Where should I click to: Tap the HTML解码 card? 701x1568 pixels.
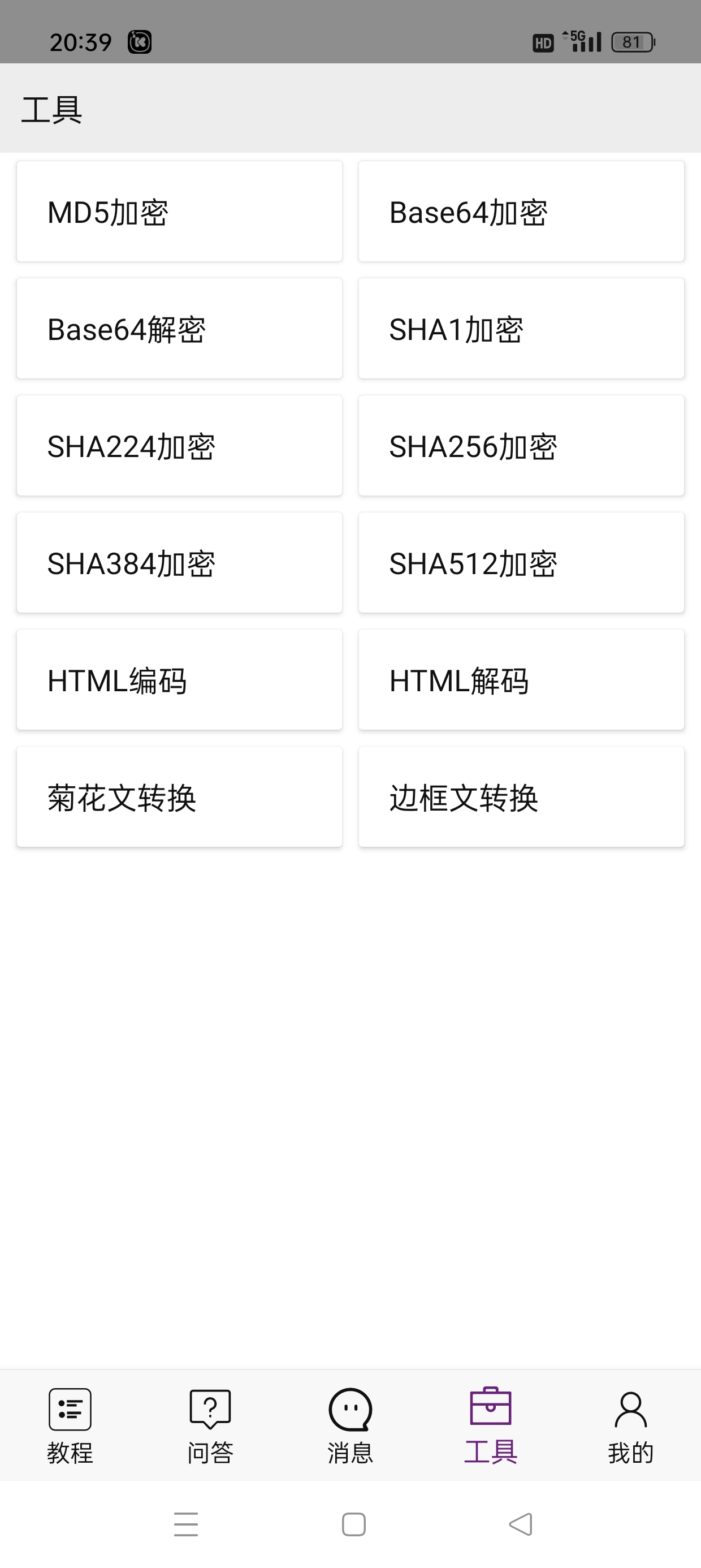click(x=521, y=680)
